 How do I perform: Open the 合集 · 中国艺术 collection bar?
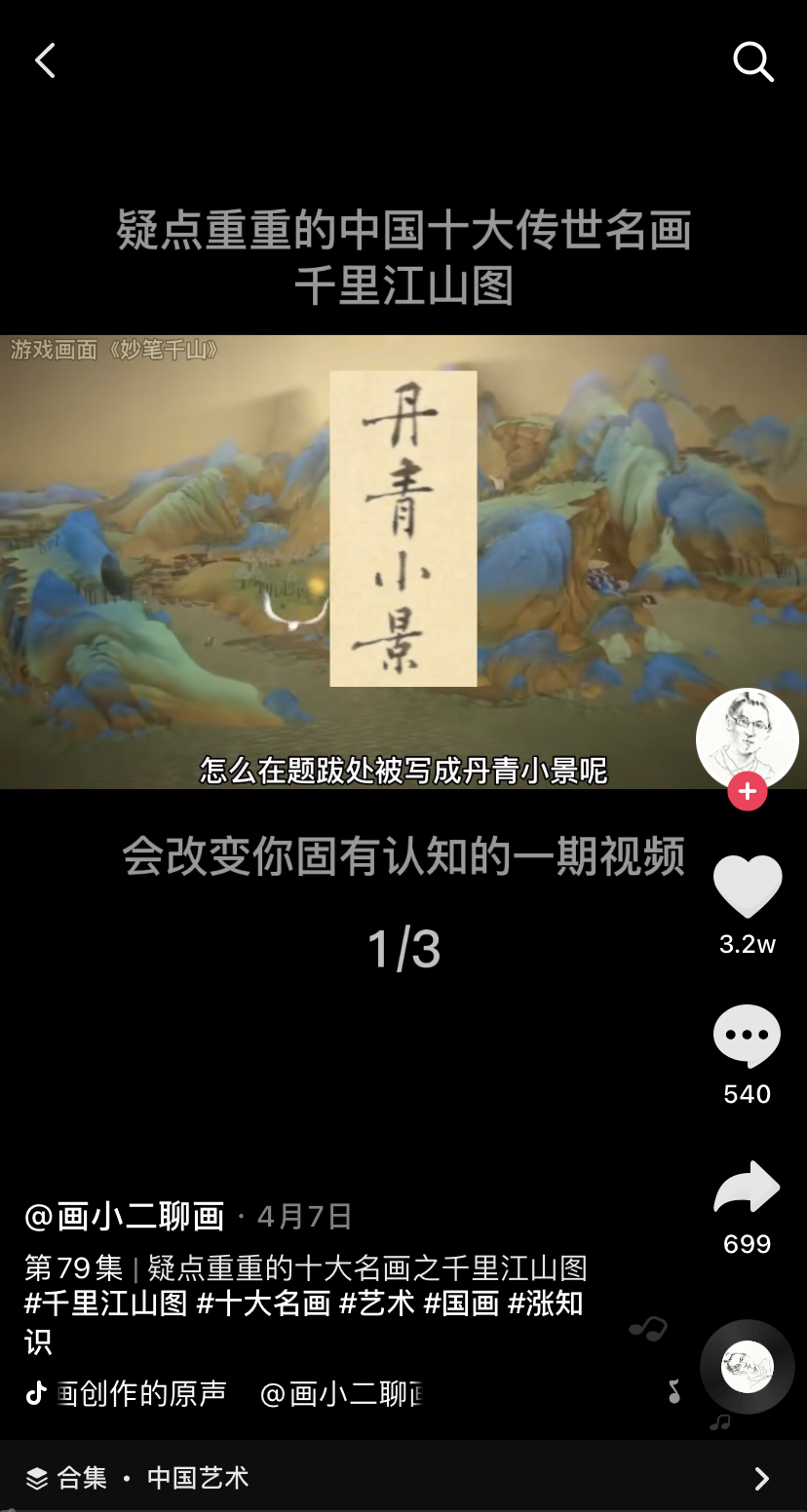coord(403,1477)
